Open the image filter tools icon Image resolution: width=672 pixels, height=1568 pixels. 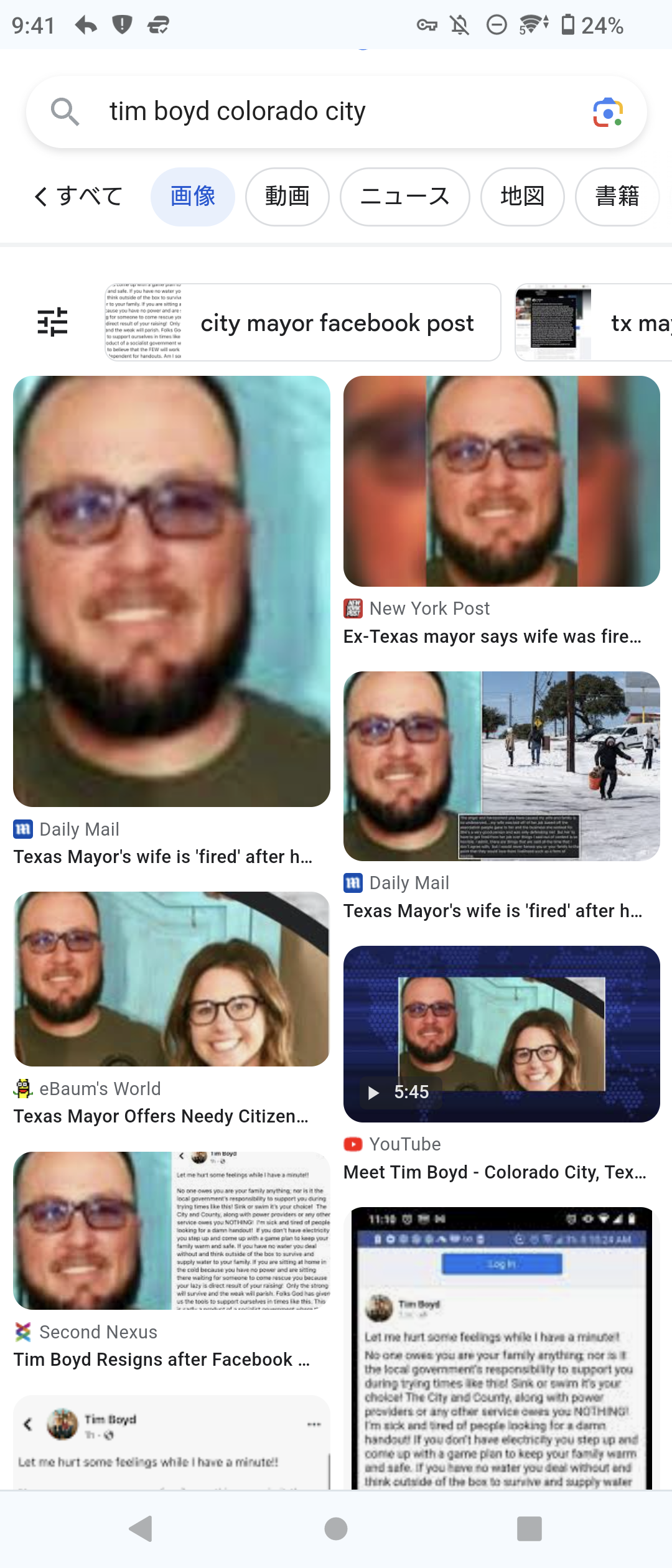[x=53, y=322]
